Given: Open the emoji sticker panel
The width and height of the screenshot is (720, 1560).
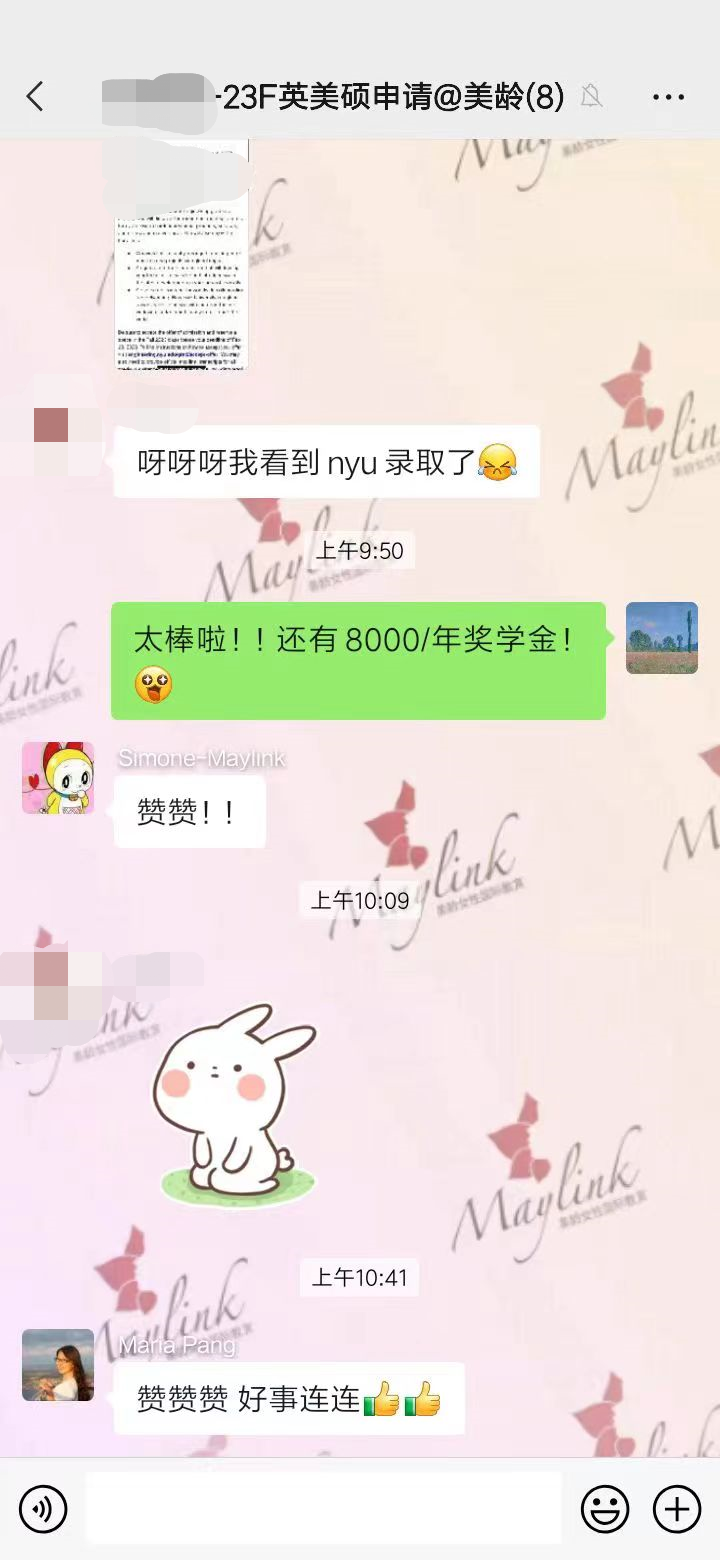Looking at the screenshot, I should (x=605, y=1508).
